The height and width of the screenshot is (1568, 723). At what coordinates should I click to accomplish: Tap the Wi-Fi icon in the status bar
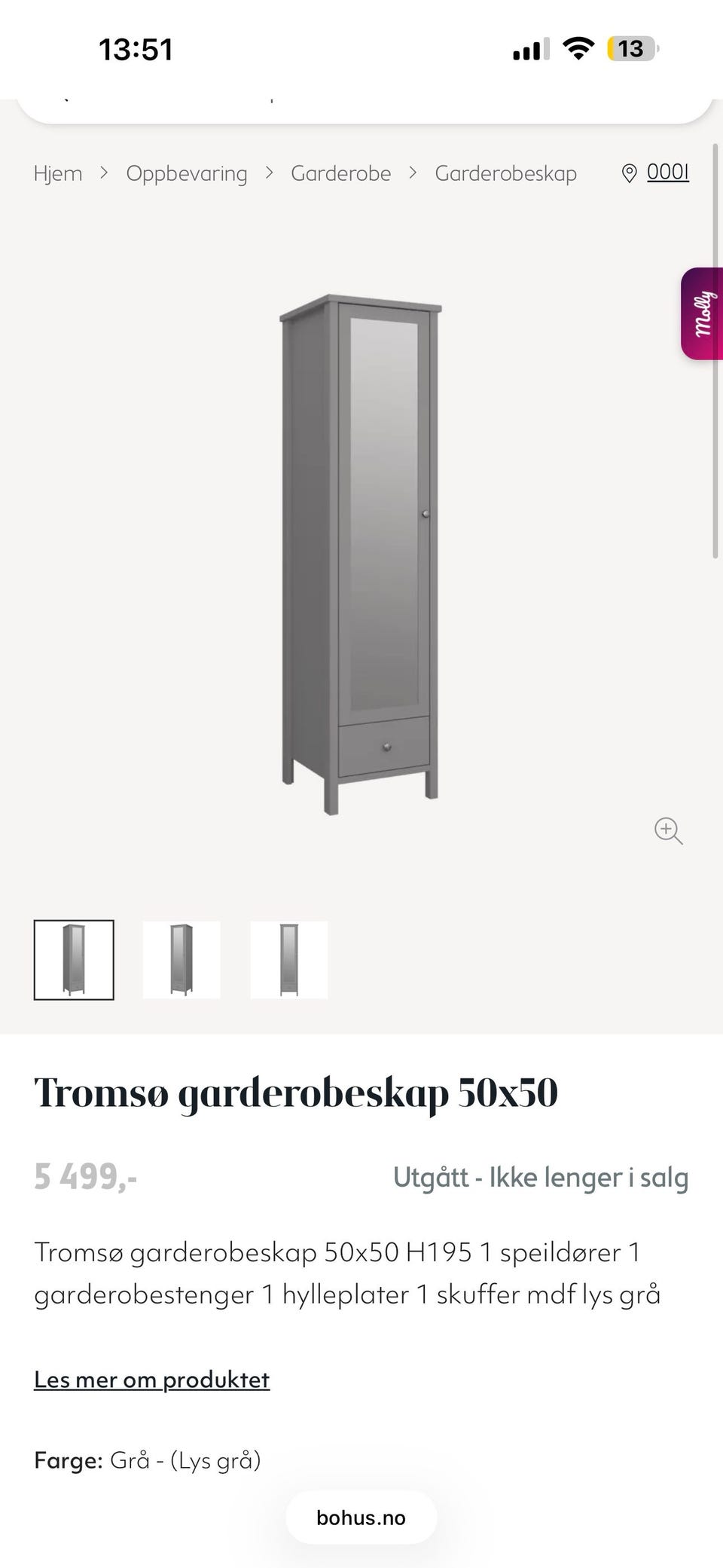[578, 48]
